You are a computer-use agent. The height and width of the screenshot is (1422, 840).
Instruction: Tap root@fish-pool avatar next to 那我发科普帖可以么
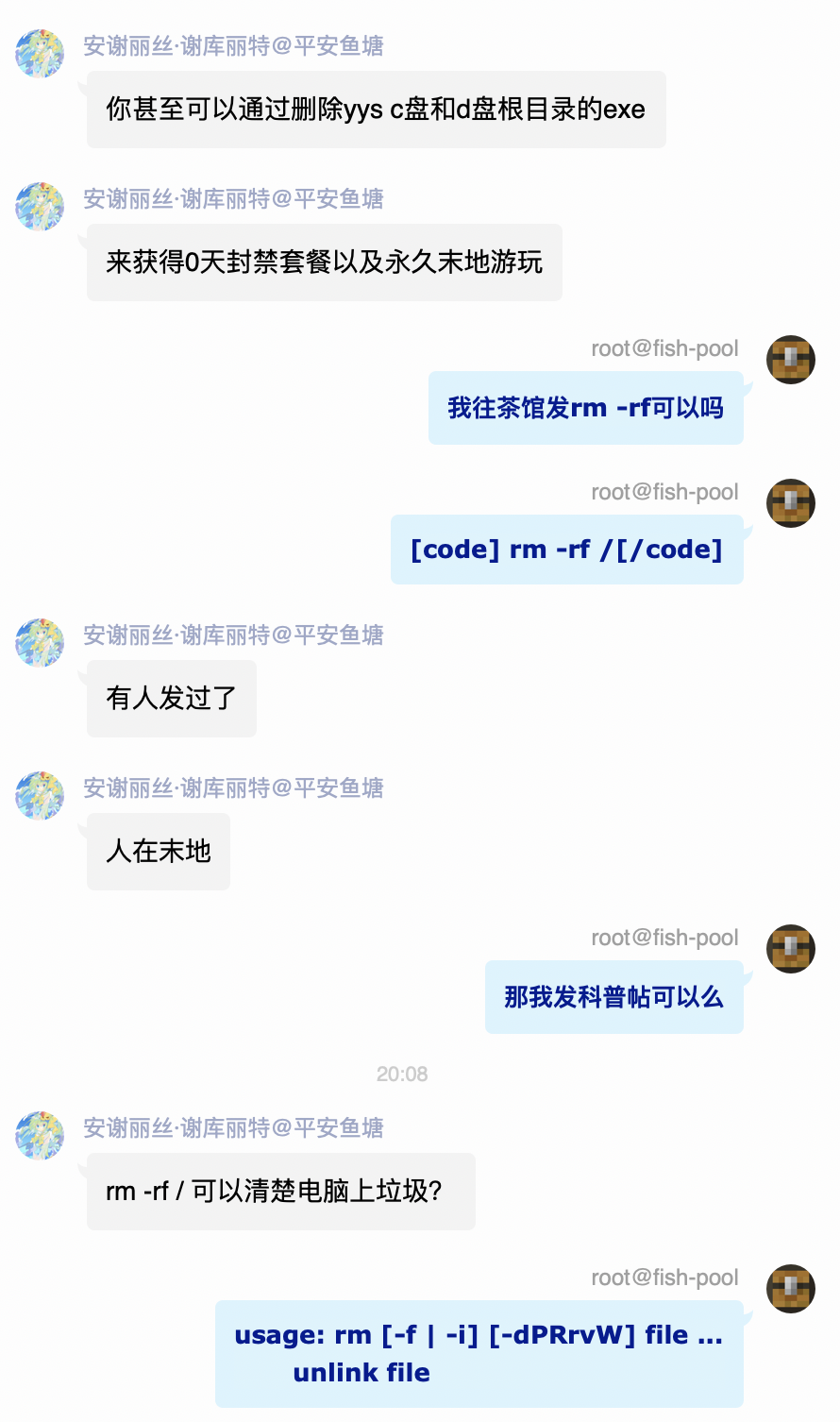coord(791,949)
